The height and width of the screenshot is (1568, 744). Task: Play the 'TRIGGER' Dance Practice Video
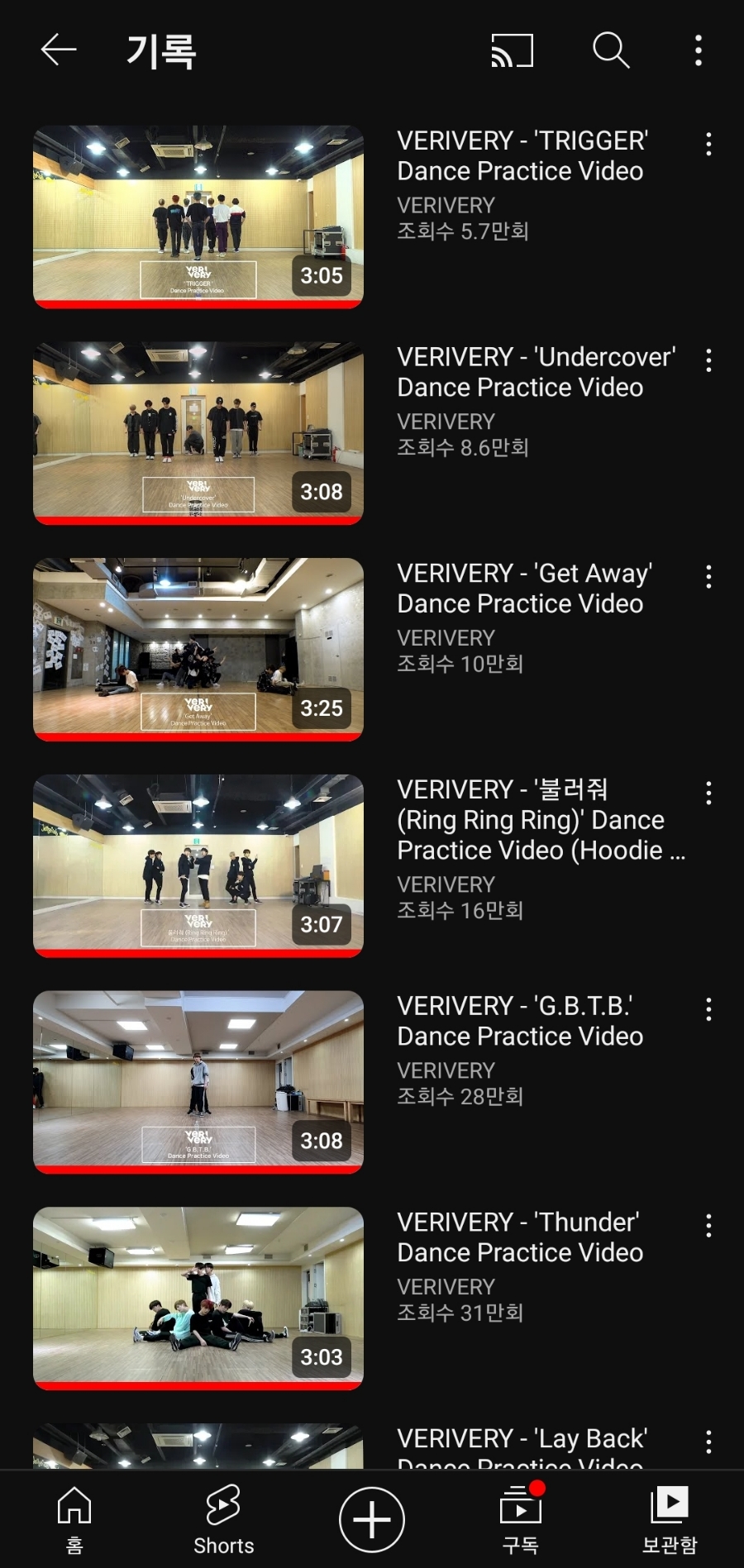pyautogui.click(x=198, y=217)
